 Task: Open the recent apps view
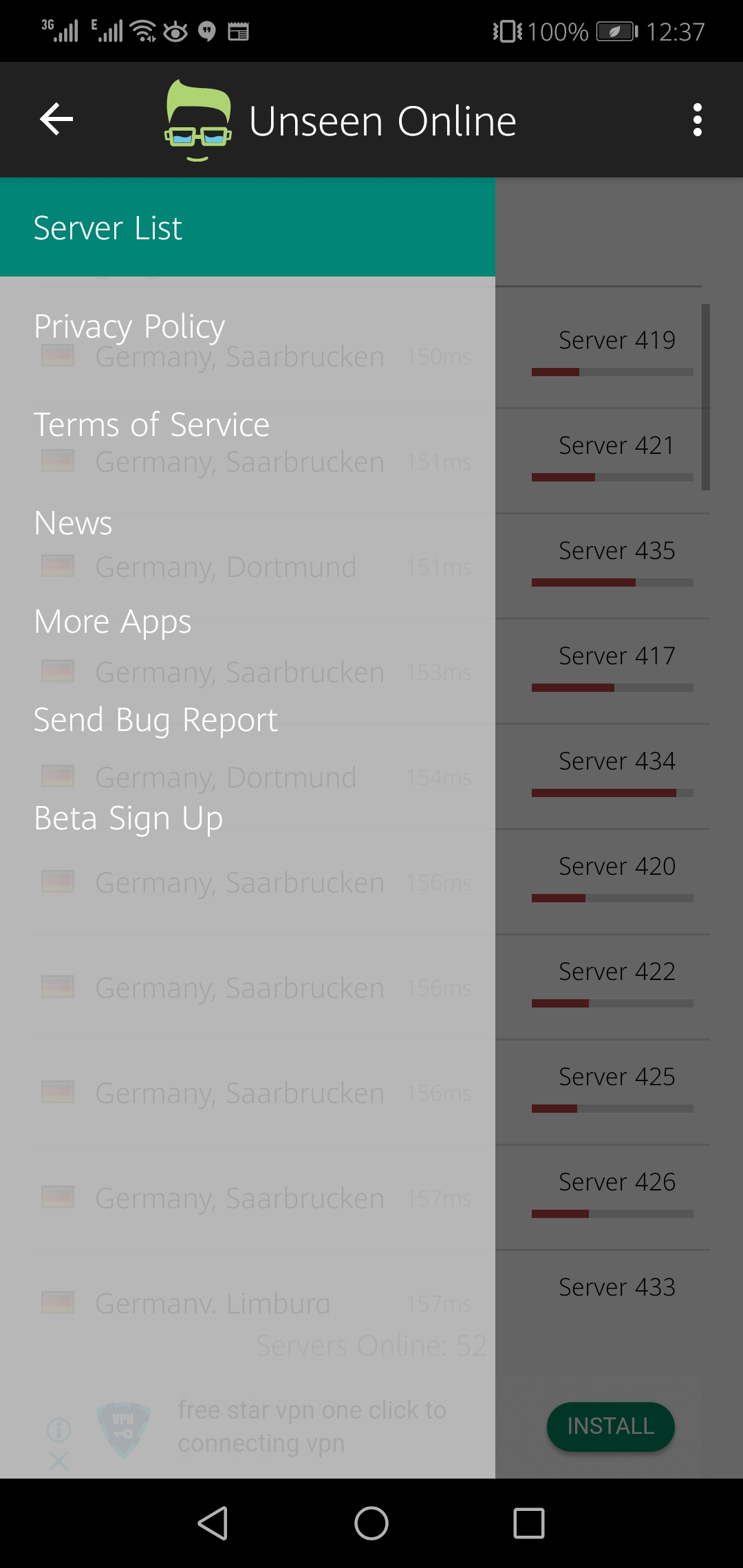[x=528, y=1523]
